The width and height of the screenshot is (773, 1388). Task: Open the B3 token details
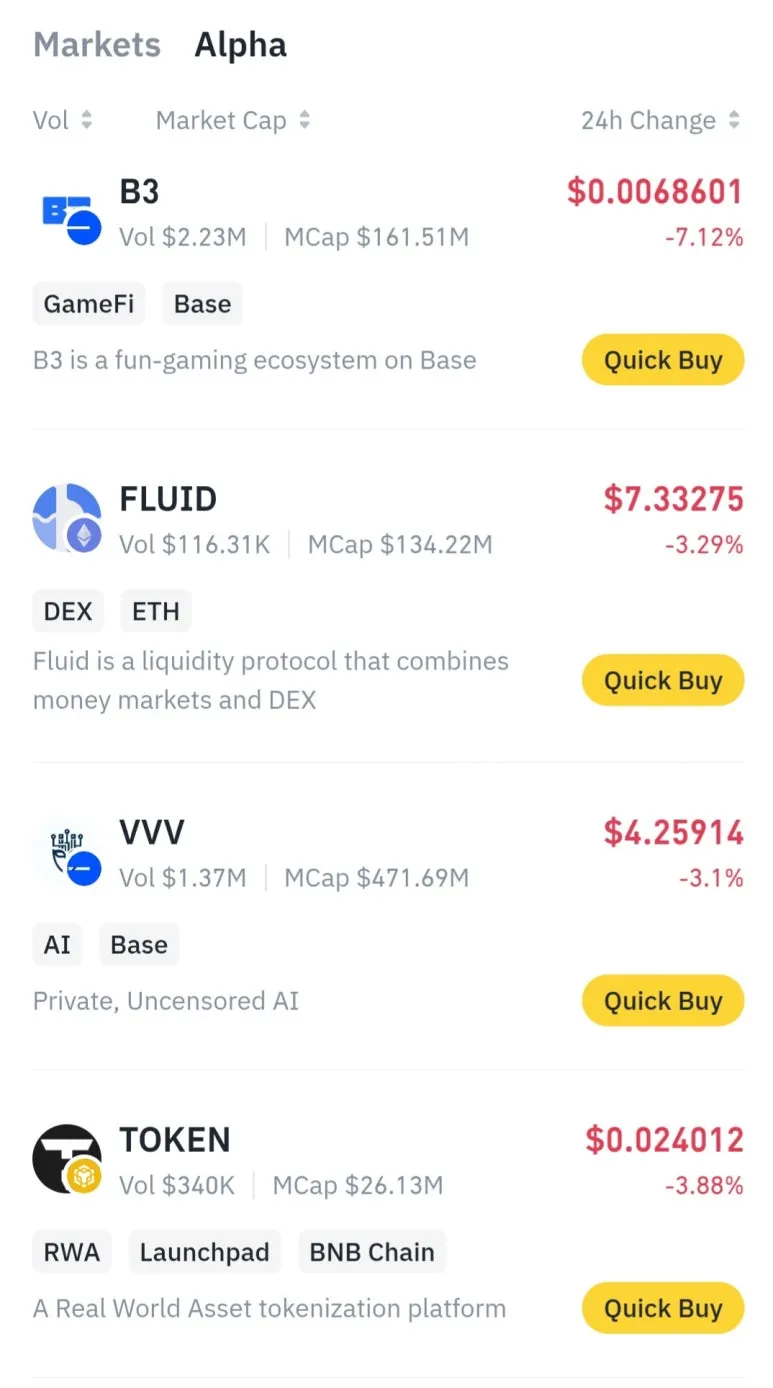(139, 192)
